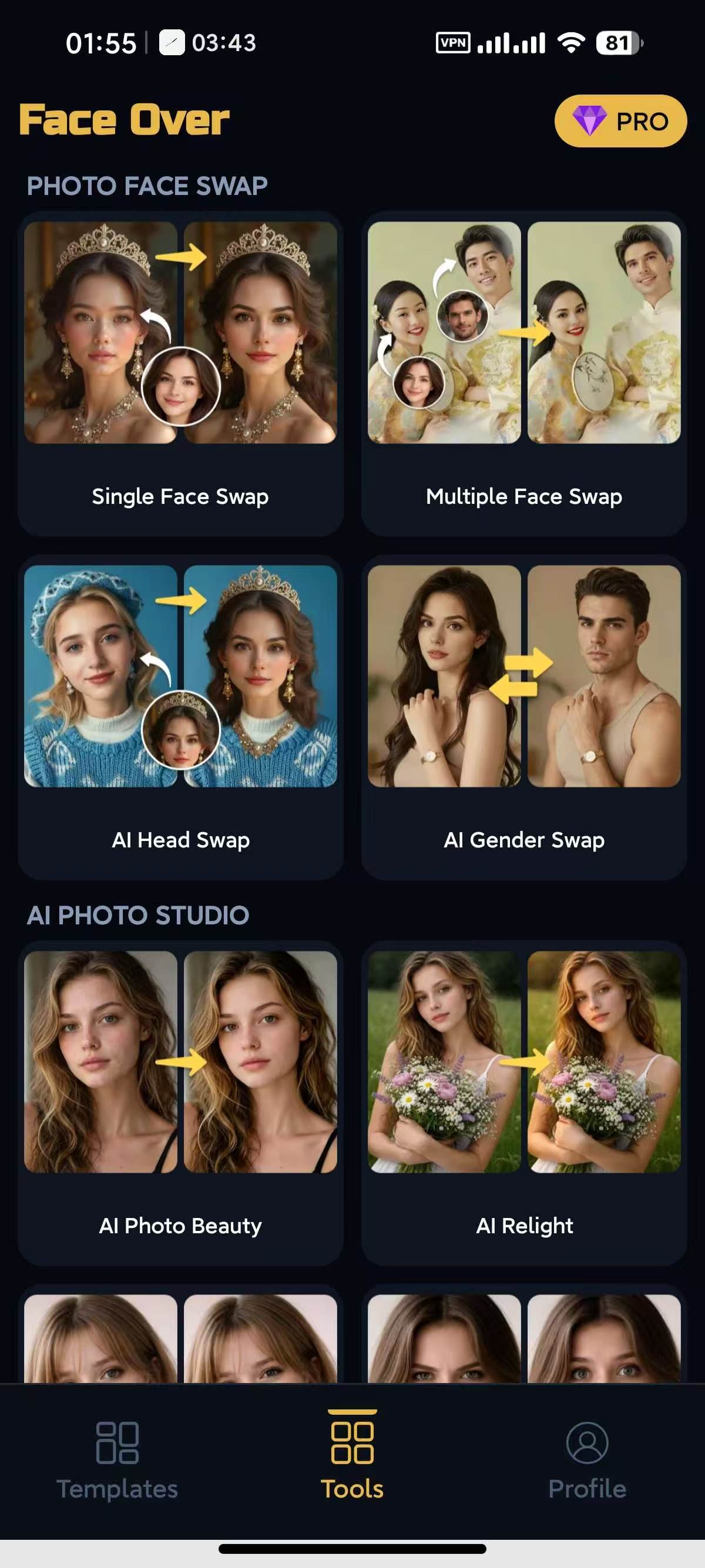
Task: Launch AI Head Swap tool
Action: (x=180, y=717)
